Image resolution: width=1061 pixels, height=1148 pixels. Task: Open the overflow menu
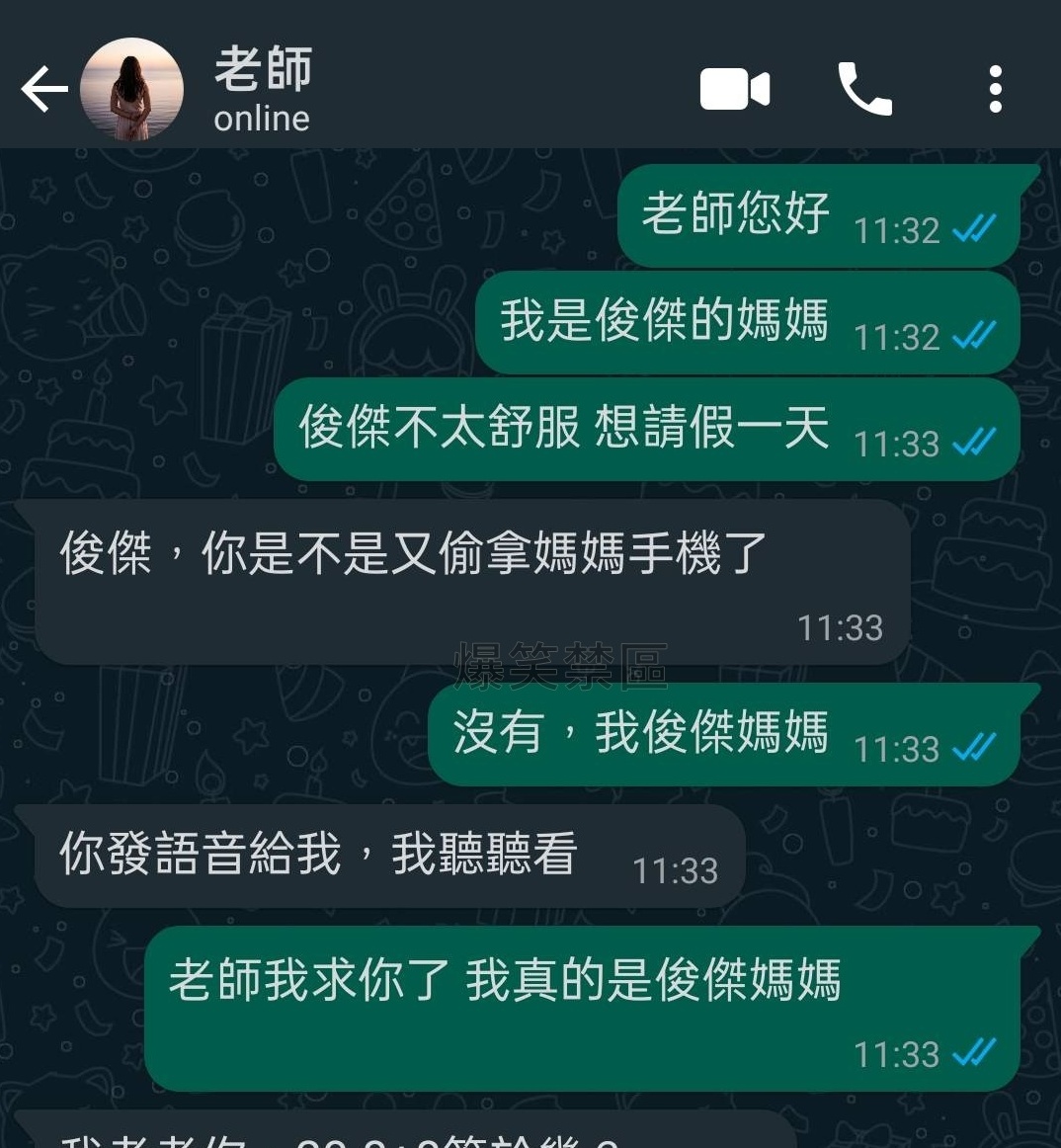[995, 90]
